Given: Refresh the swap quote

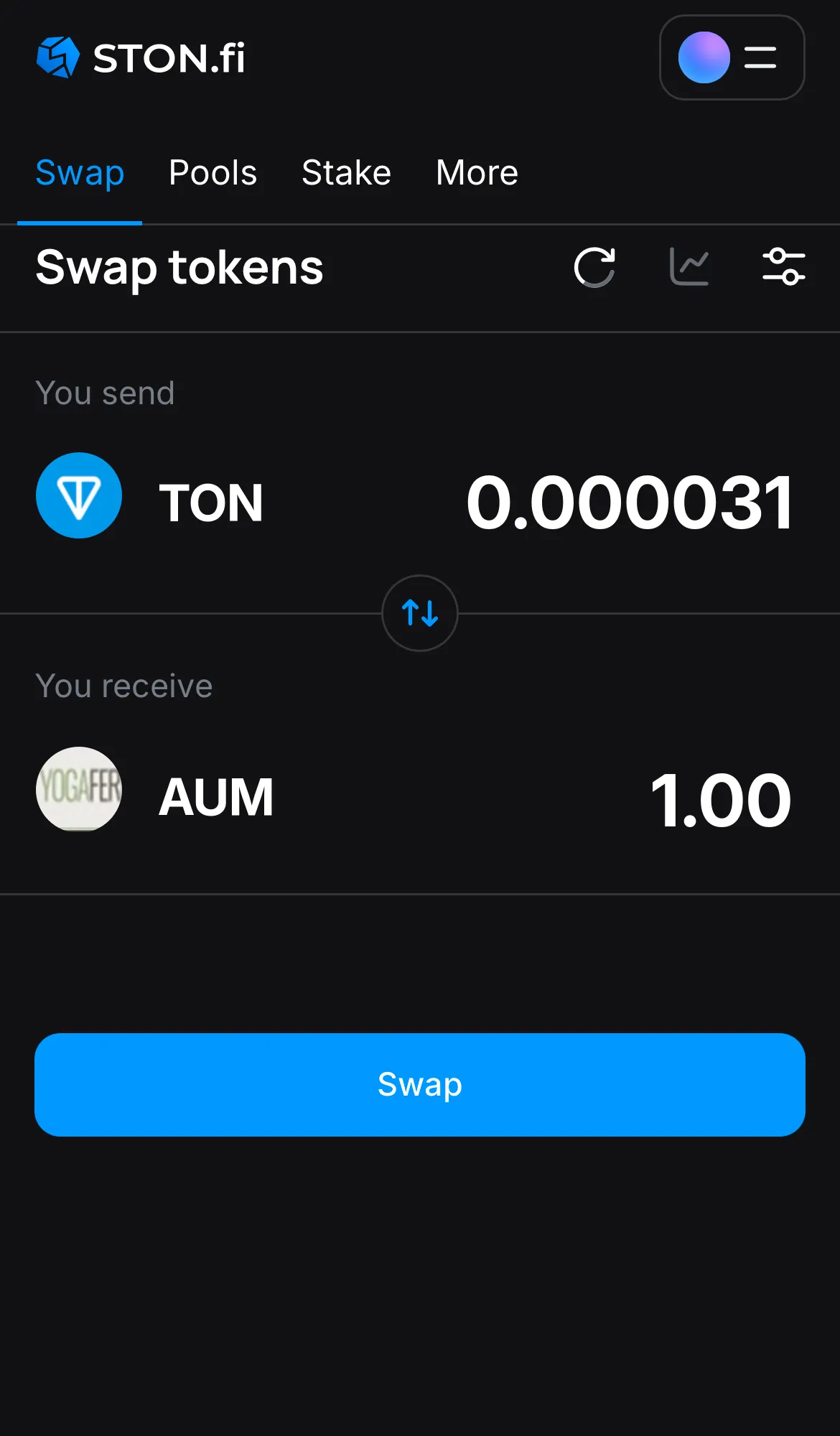Looking at the screenshot, I should (x=594, y=267).
